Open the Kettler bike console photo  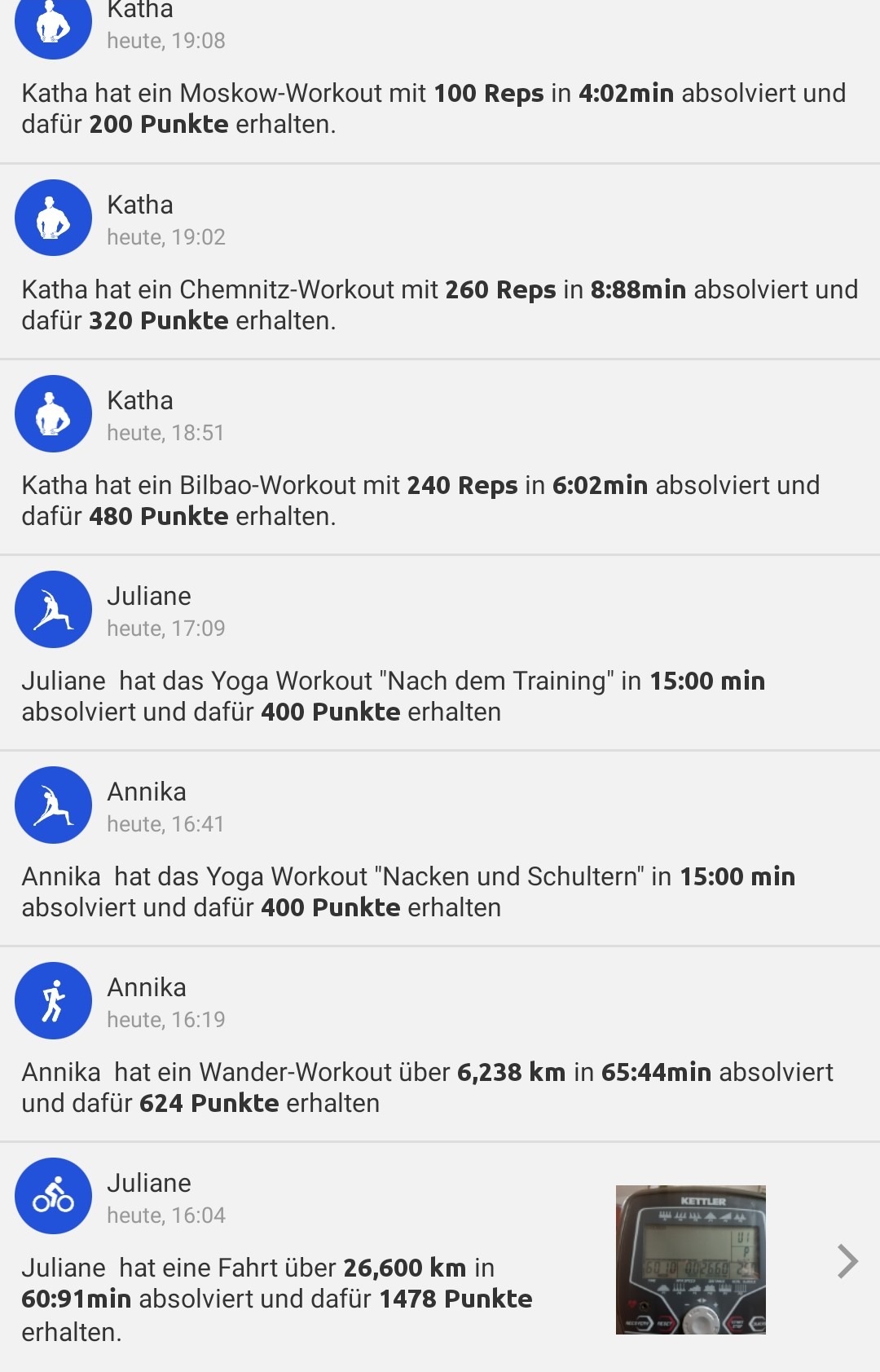click(x=693, y=1255)
